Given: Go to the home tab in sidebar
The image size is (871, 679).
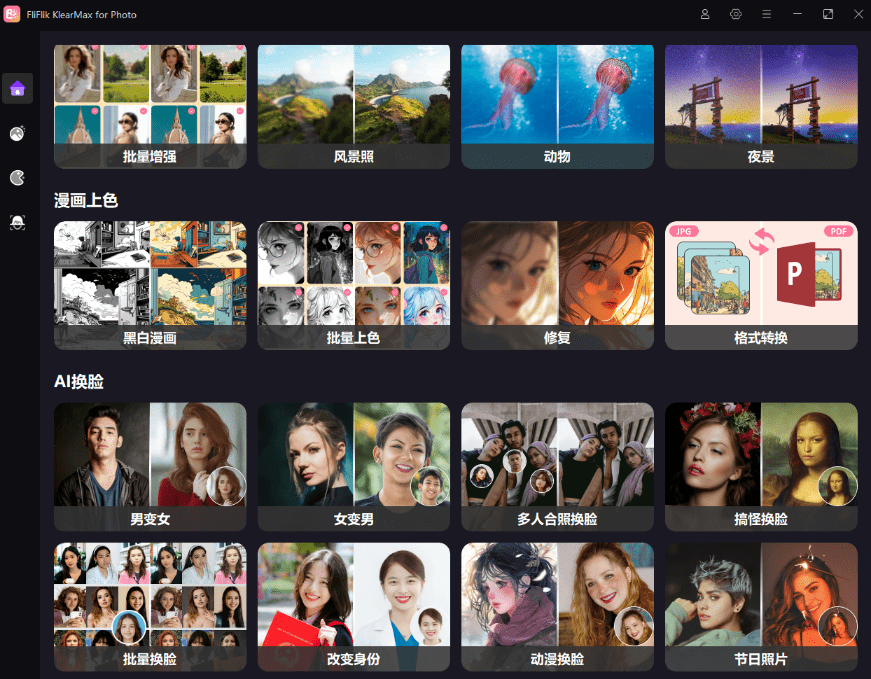Looking at the screenshot, I should tap(17, 88).
